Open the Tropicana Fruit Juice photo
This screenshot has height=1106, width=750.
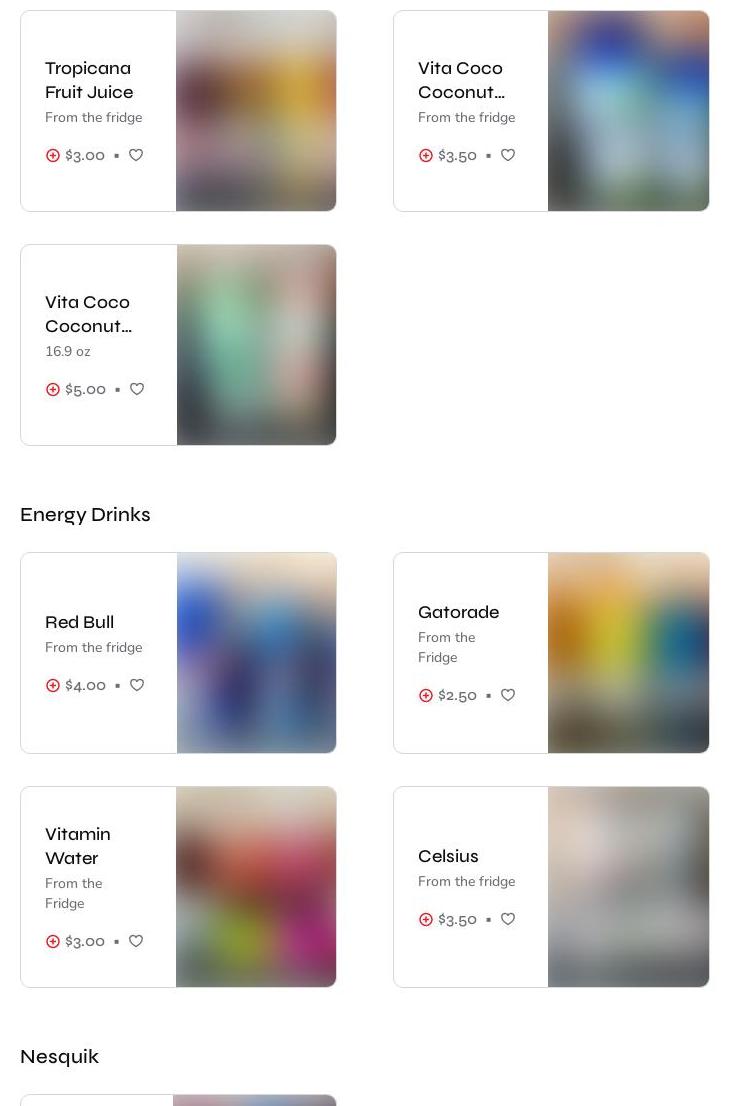tap(256, 111)
